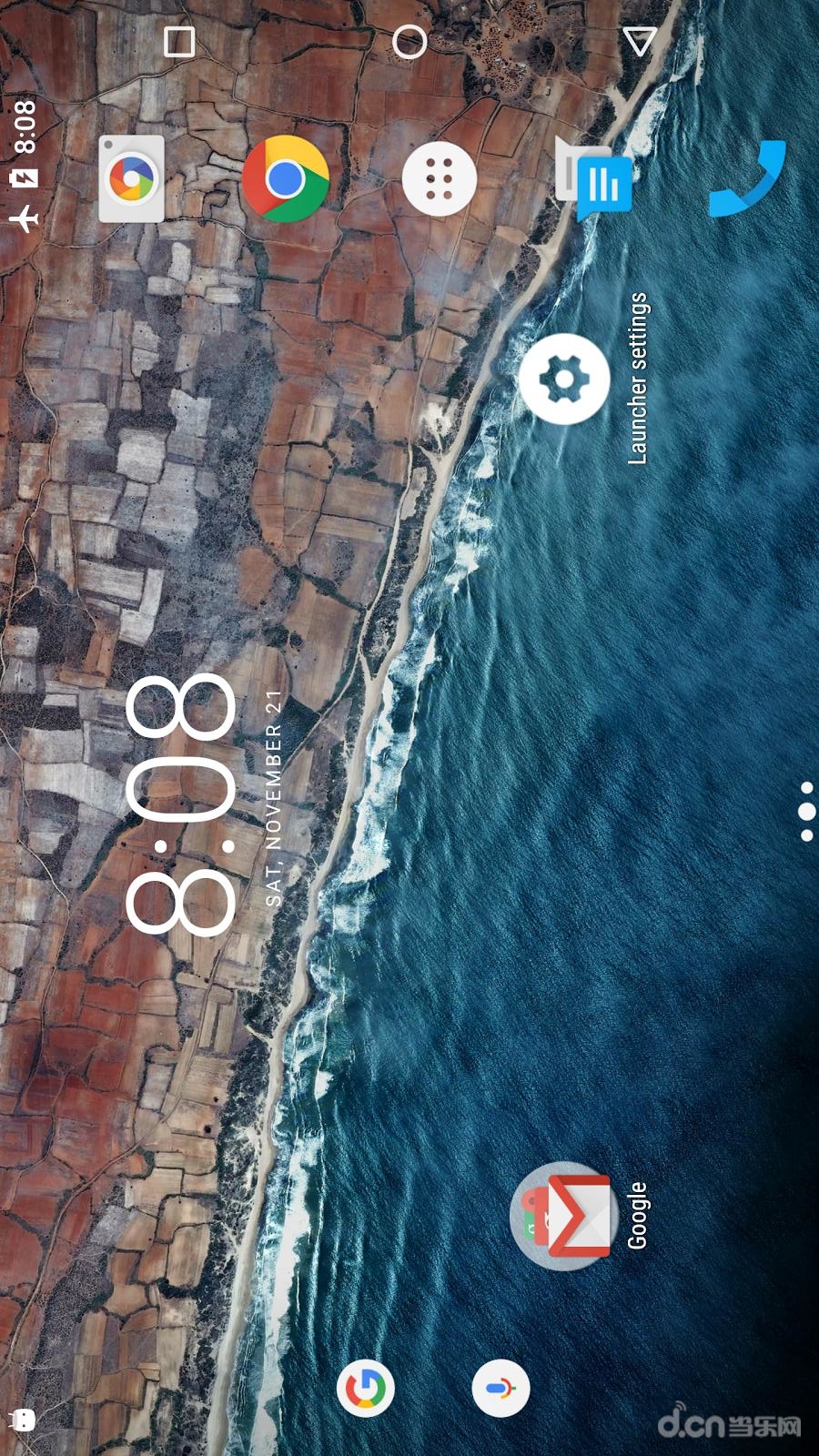
Task: Show recent apps
Action: 179,42
